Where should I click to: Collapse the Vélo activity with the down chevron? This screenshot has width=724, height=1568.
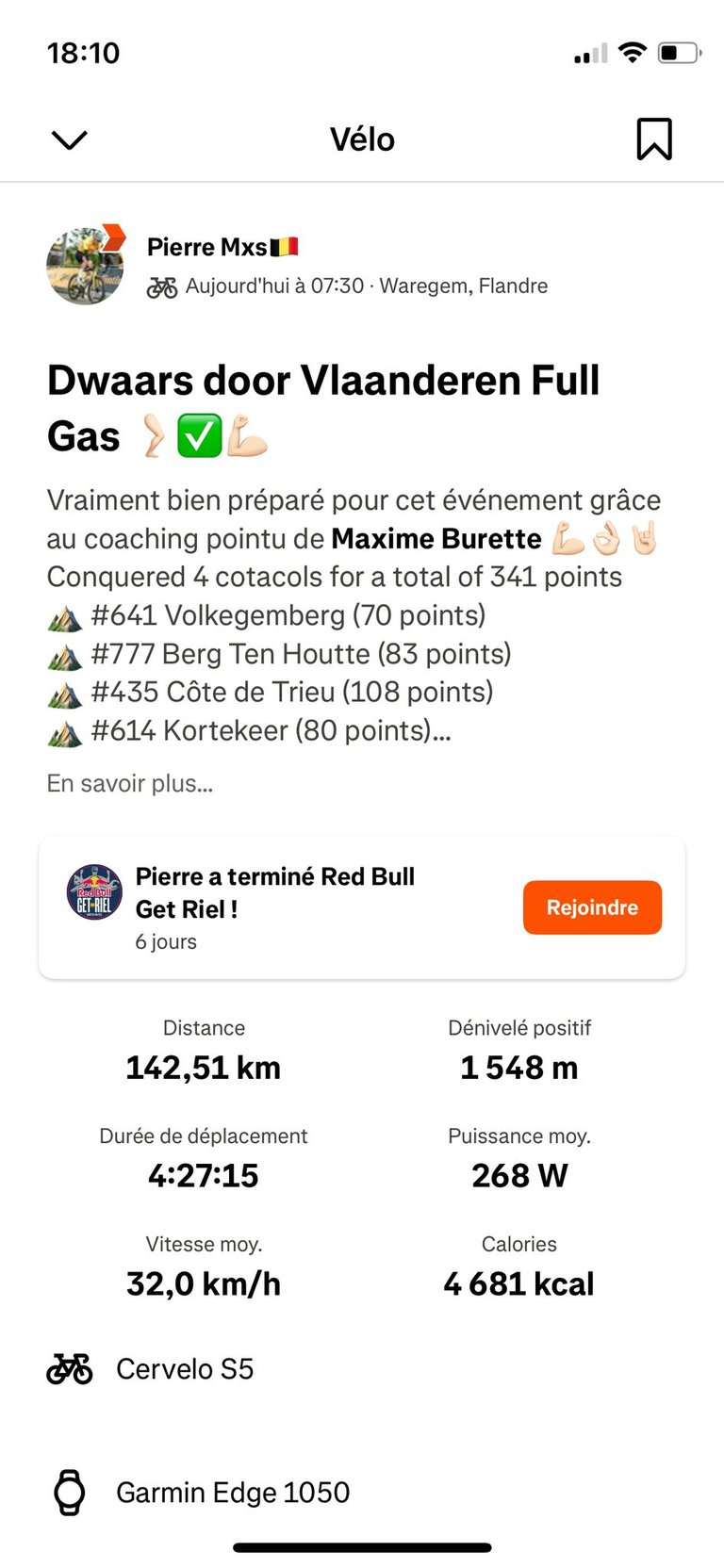[69, 140]
